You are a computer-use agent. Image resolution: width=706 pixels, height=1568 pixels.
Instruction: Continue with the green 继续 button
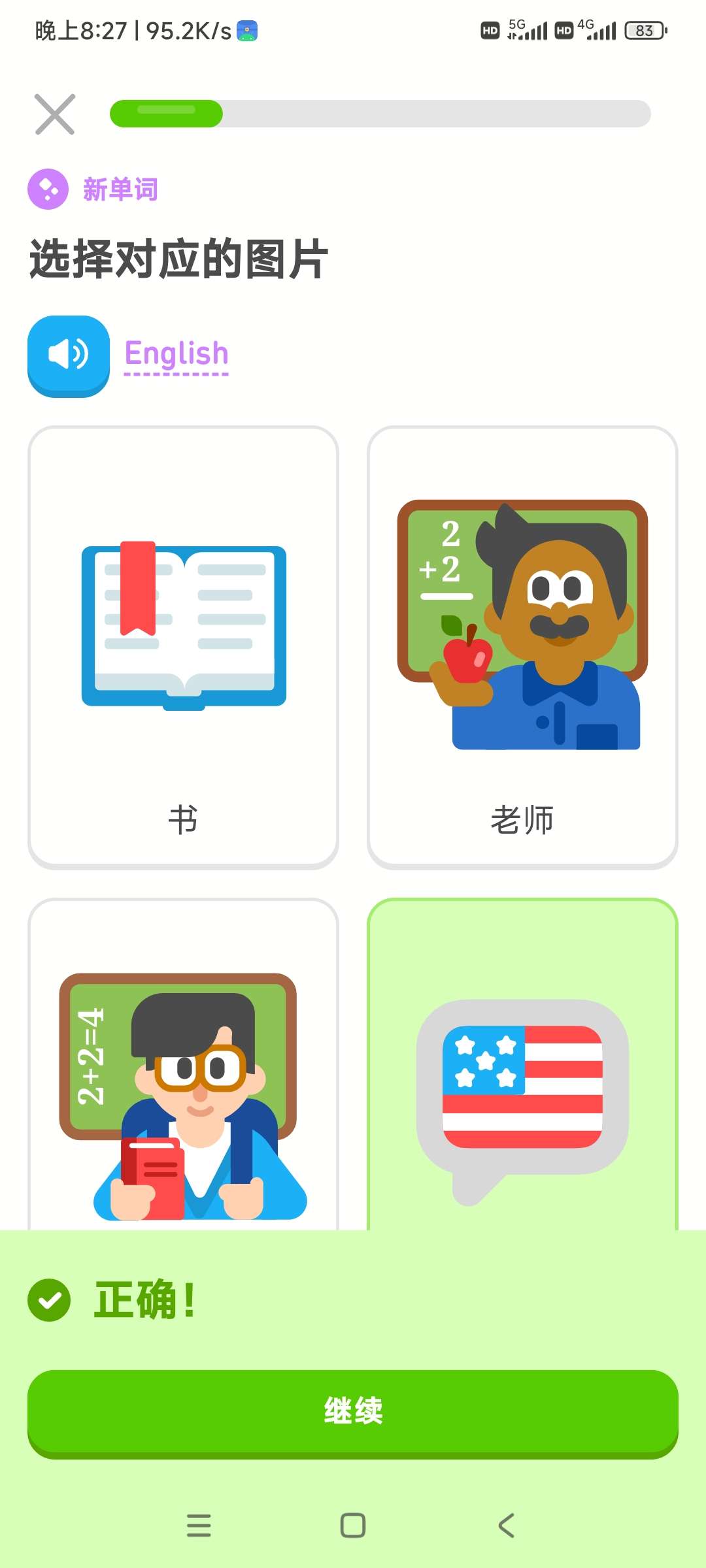(353, 1411)
